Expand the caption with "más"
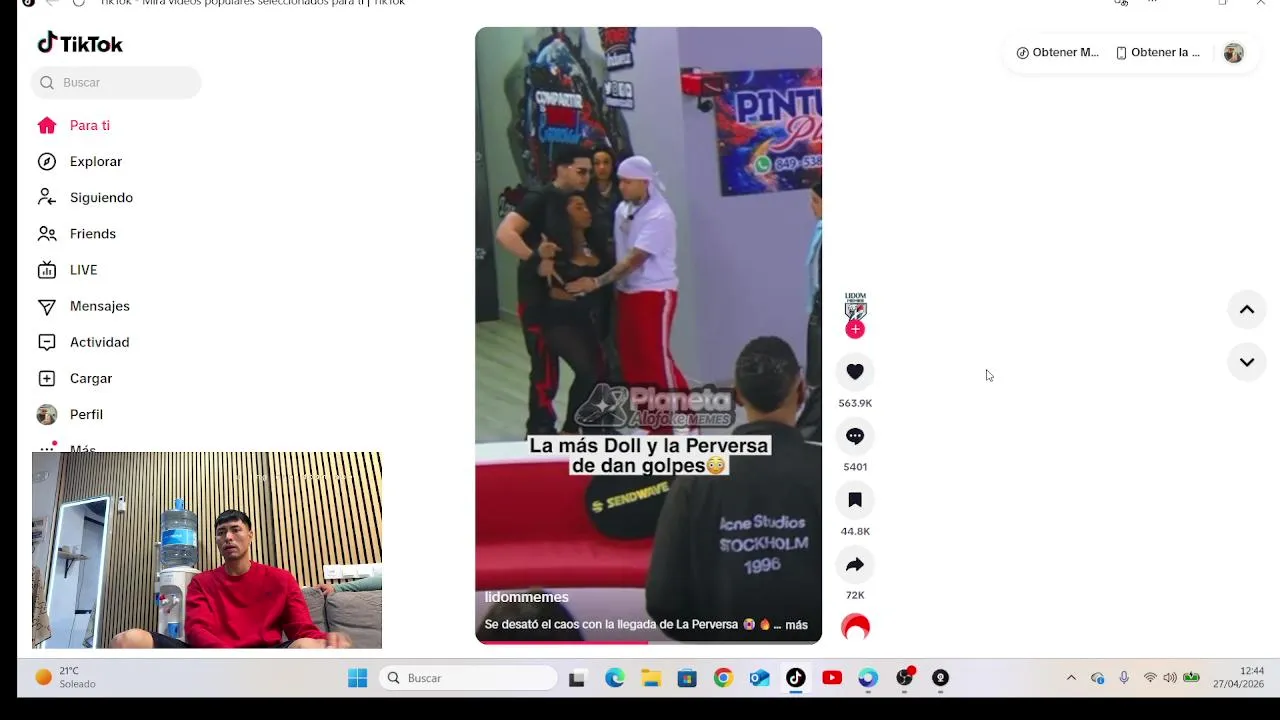The width and height of the screenshot is (1280, 720). (x=796, y=625)
